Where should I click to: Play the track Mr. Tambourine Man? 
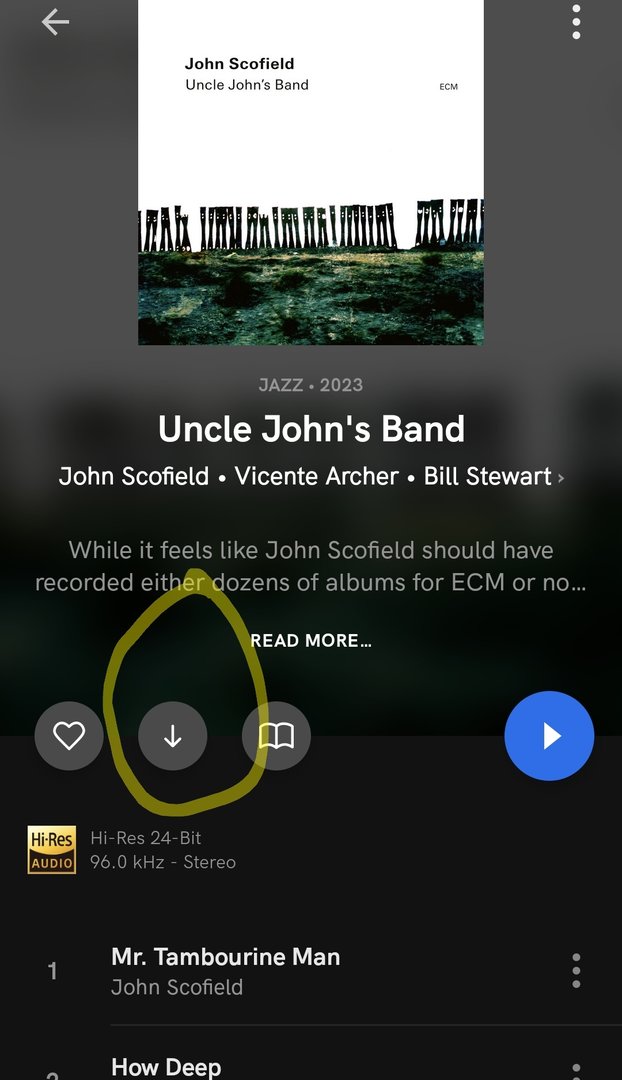[226, 970]
